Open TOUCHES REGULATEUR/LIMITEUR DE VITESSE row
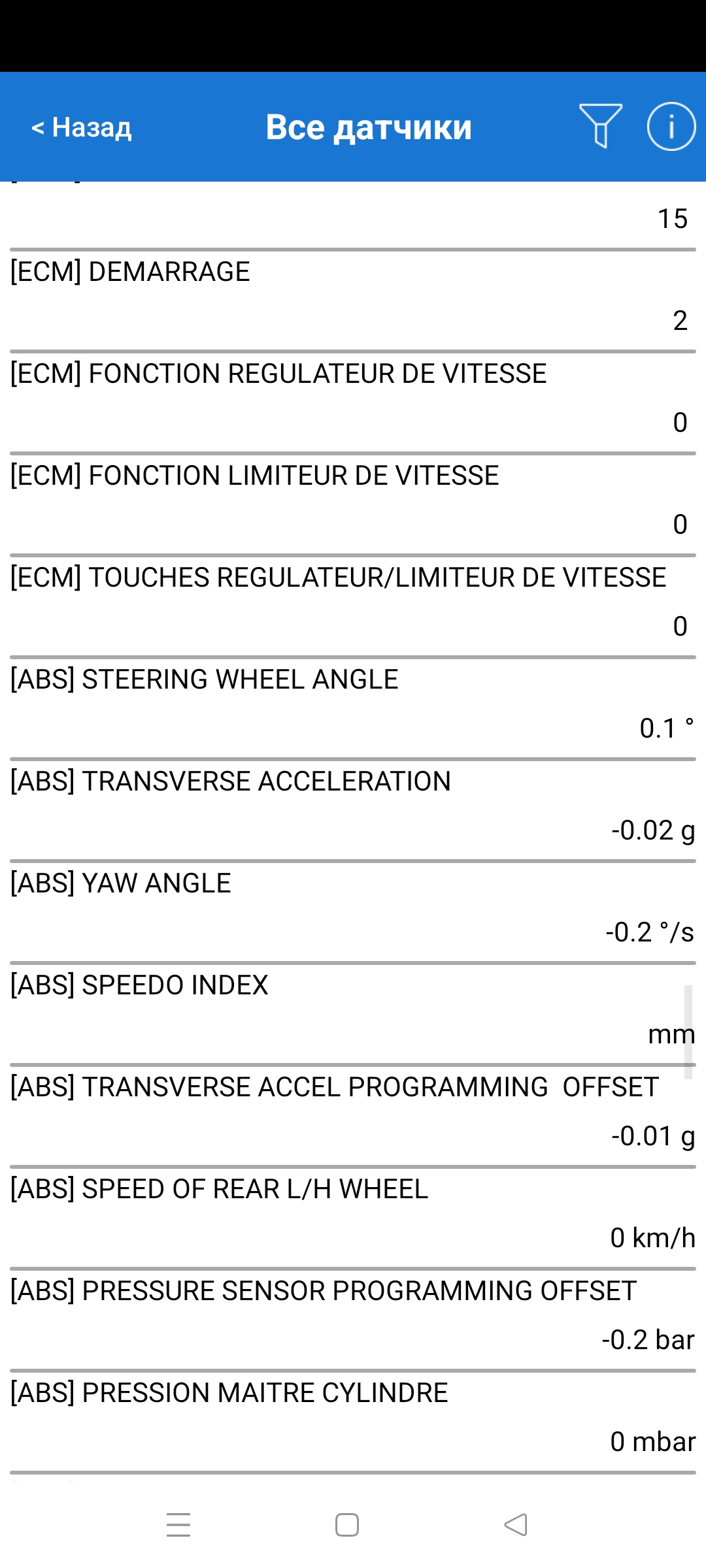This screenshot has height=1568, width=706. click(353, 606)
